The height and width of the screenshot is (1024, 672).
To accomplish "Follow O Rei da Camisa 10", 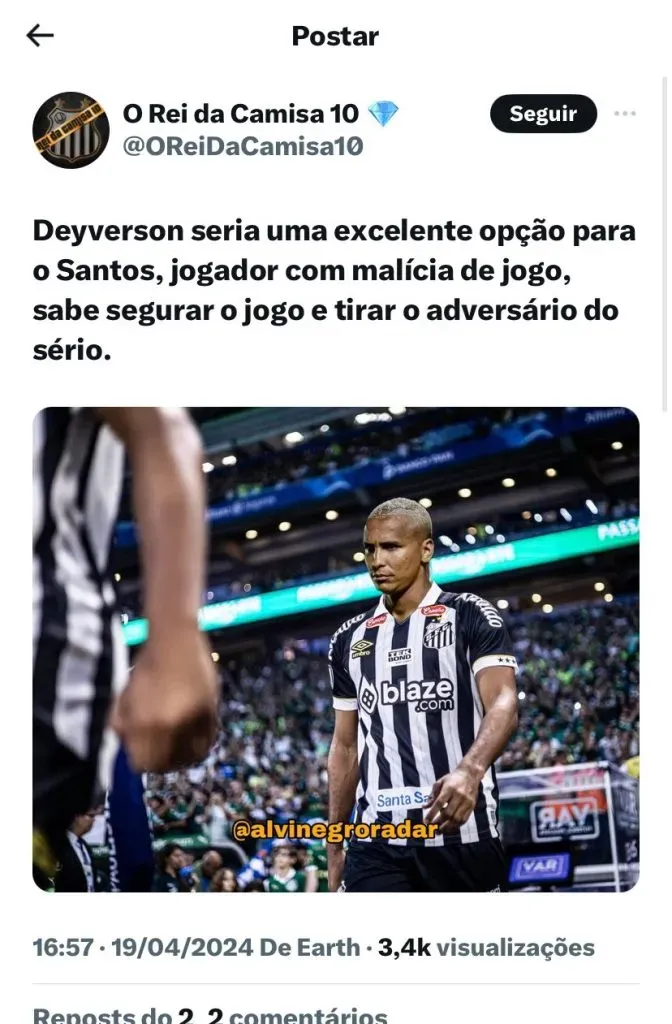I will point(543,114).
